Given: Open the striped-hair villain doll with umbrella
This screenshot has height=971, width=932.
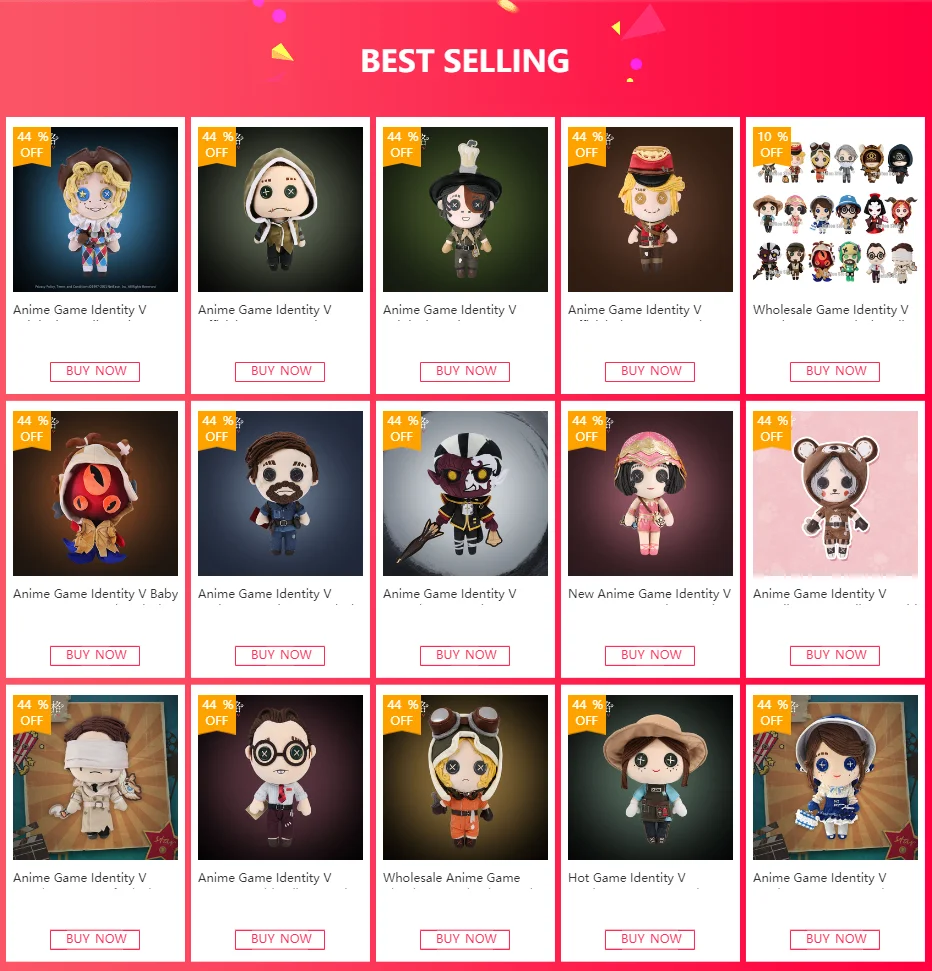Looking at the screenshot, I should point(465,494).
